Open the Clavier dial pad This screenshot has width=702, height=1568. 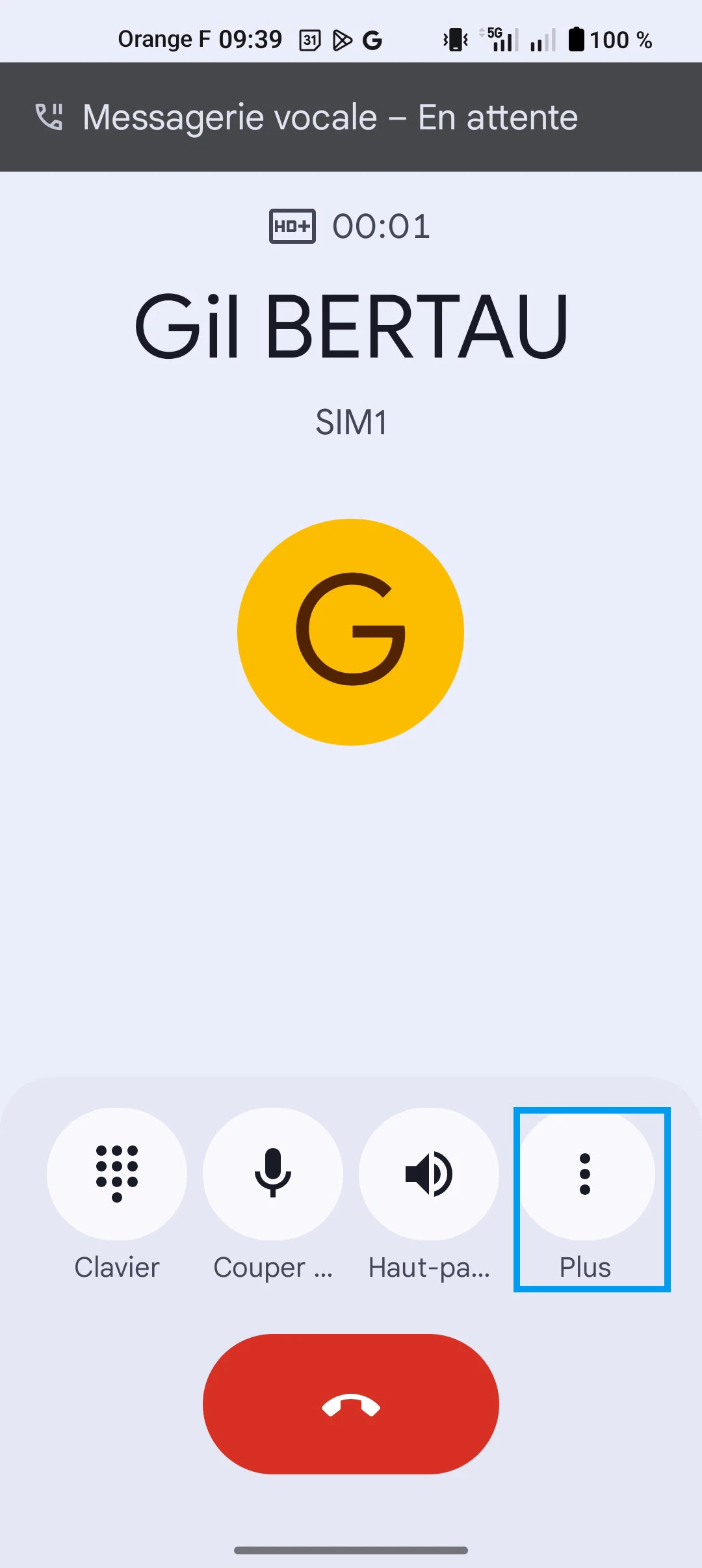117,1173
